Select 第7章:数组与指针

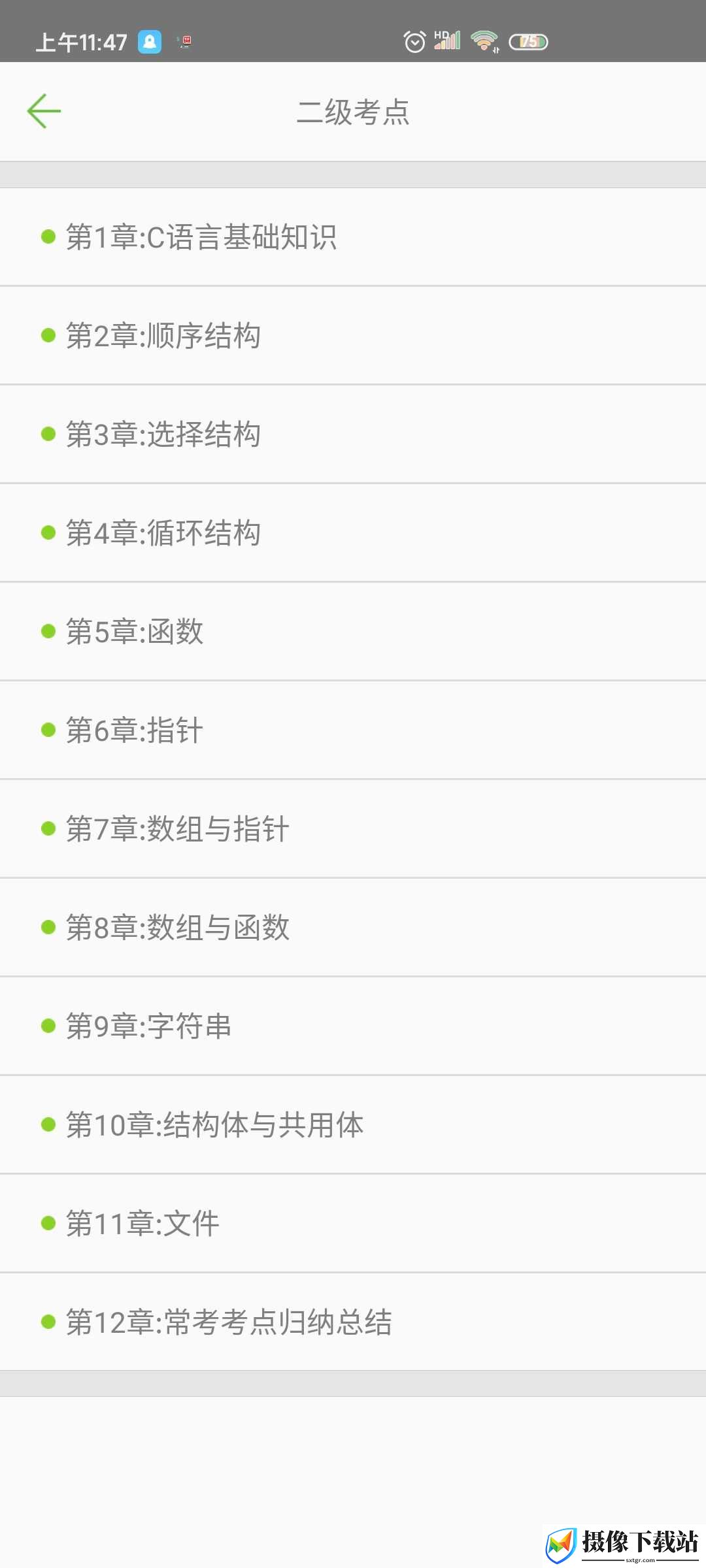pos(353,829)
